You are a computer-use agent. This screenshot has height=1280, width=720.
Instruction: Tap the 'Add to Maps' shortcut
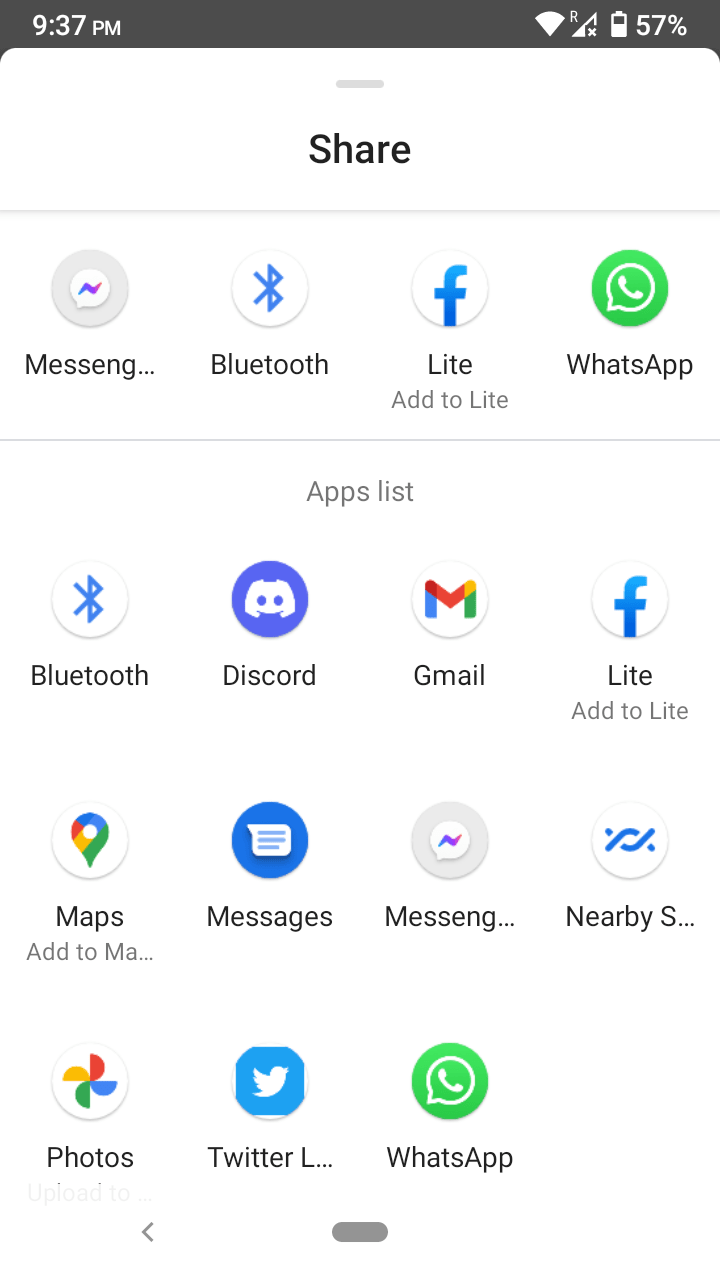pyautogui.click(x=90, y=951)
